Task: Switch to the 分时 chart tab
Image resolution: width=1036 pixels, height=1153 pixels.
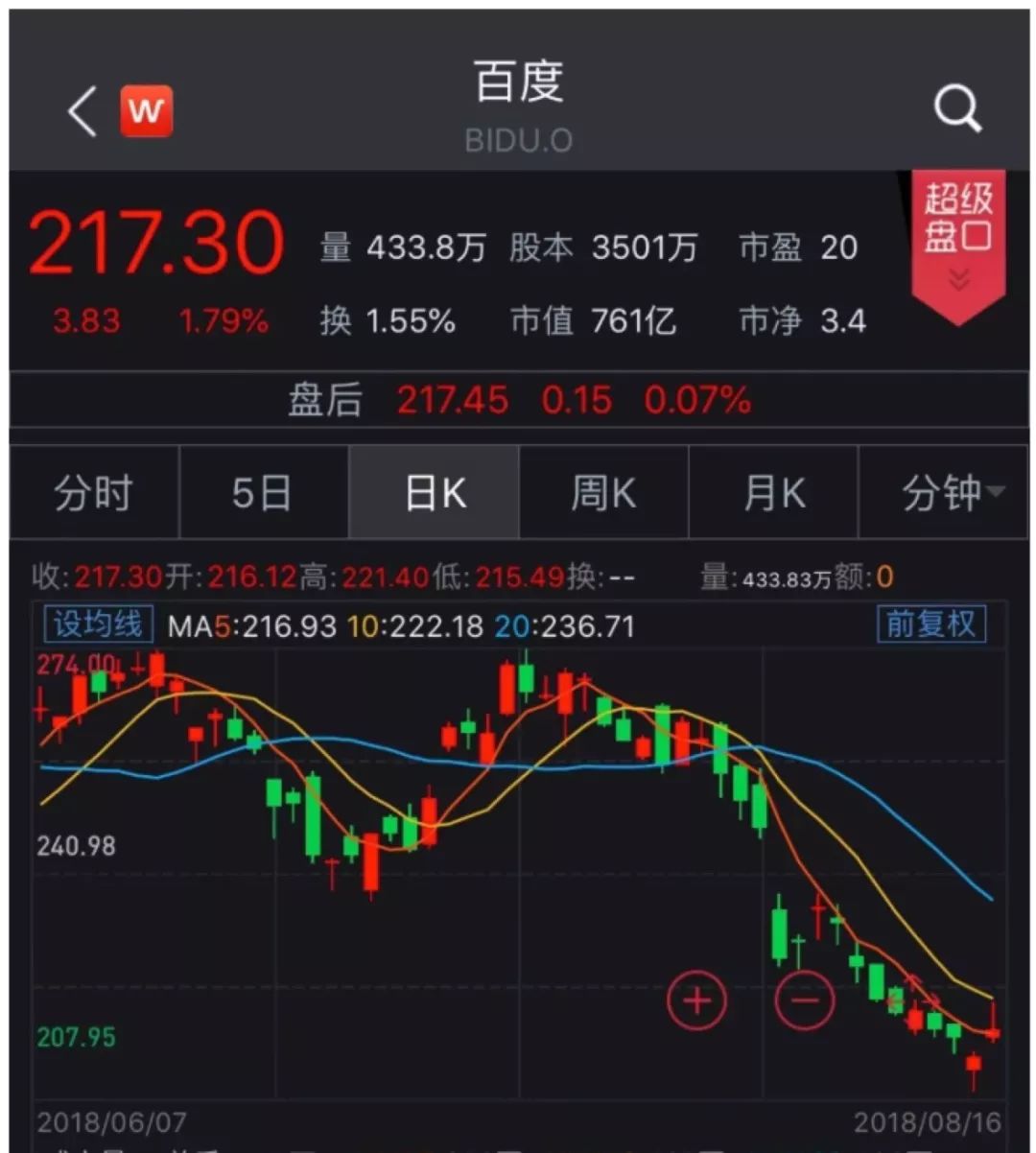Action: (x=94, y=493)
